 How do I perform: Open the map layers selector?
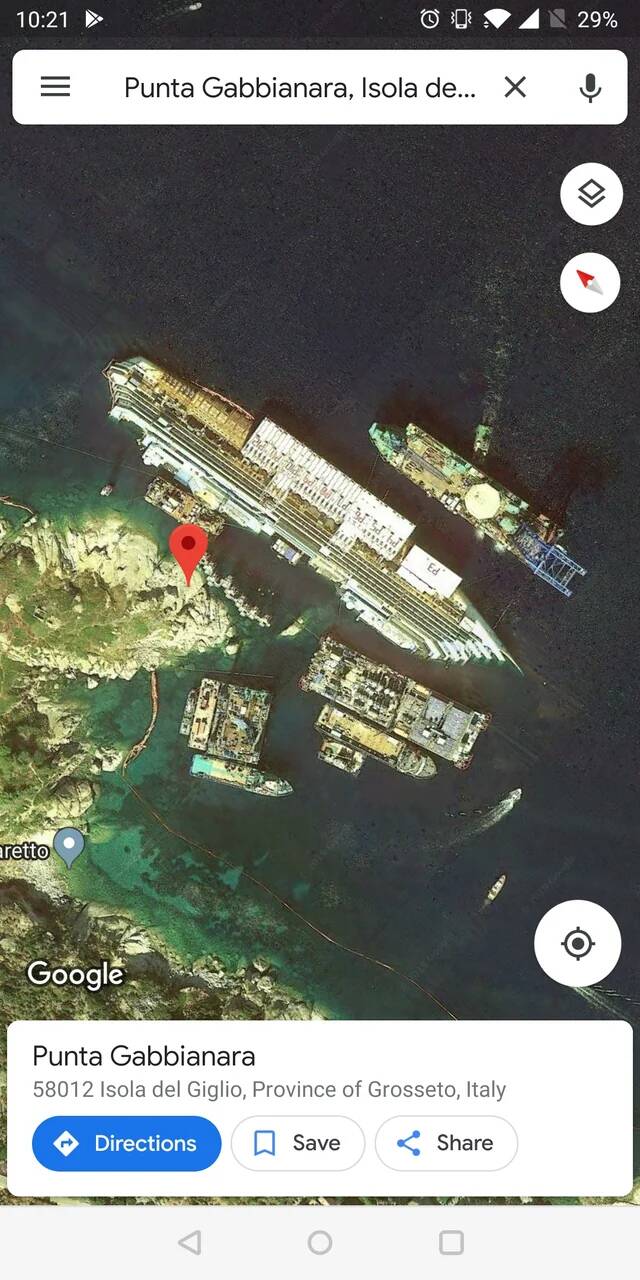[x=591, y=193]
